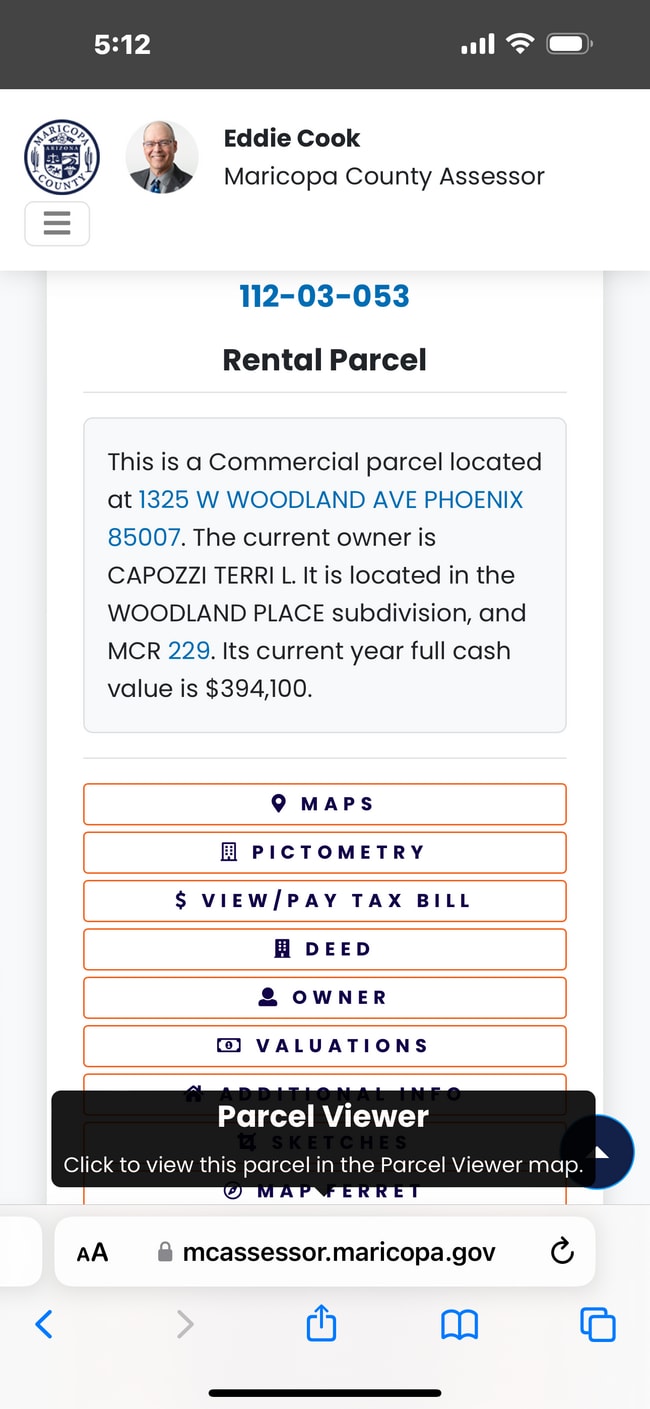Screen dimensions: 650x1409
Task: Open Safari bookmarks
Action: [459, 1324]
